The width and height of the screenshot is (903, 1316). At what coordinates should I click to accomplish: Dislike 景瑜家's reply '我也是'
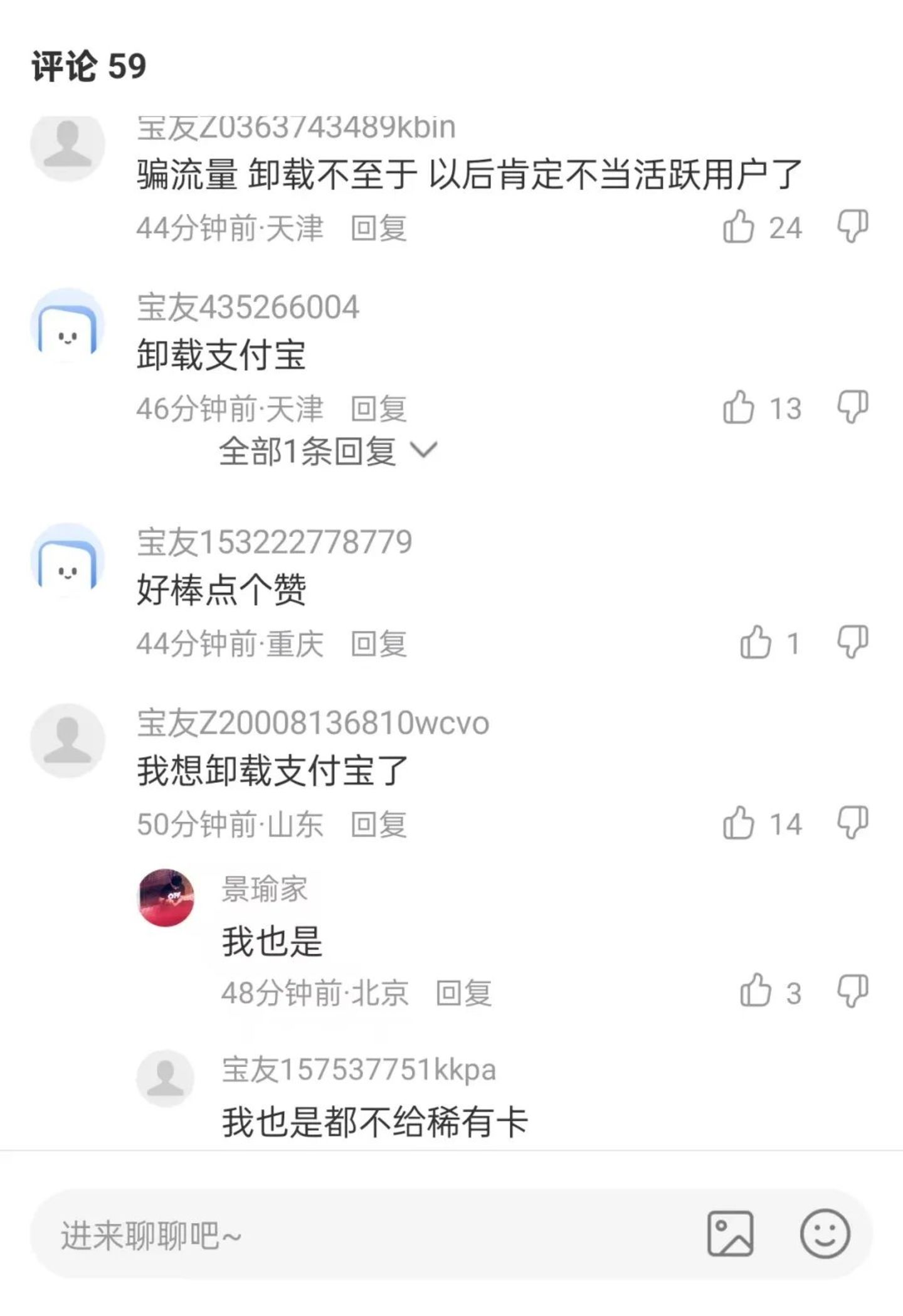point(853,991)
